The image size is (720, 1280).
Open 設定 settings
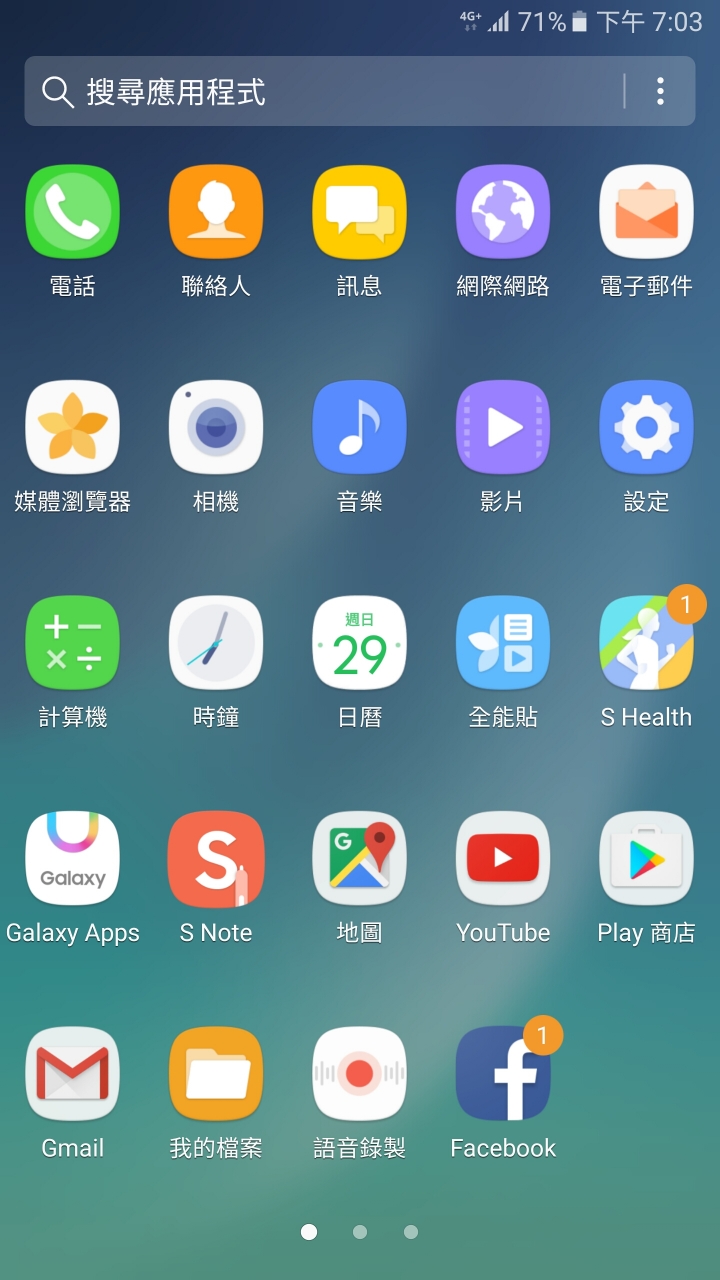[x=646, y=427]
